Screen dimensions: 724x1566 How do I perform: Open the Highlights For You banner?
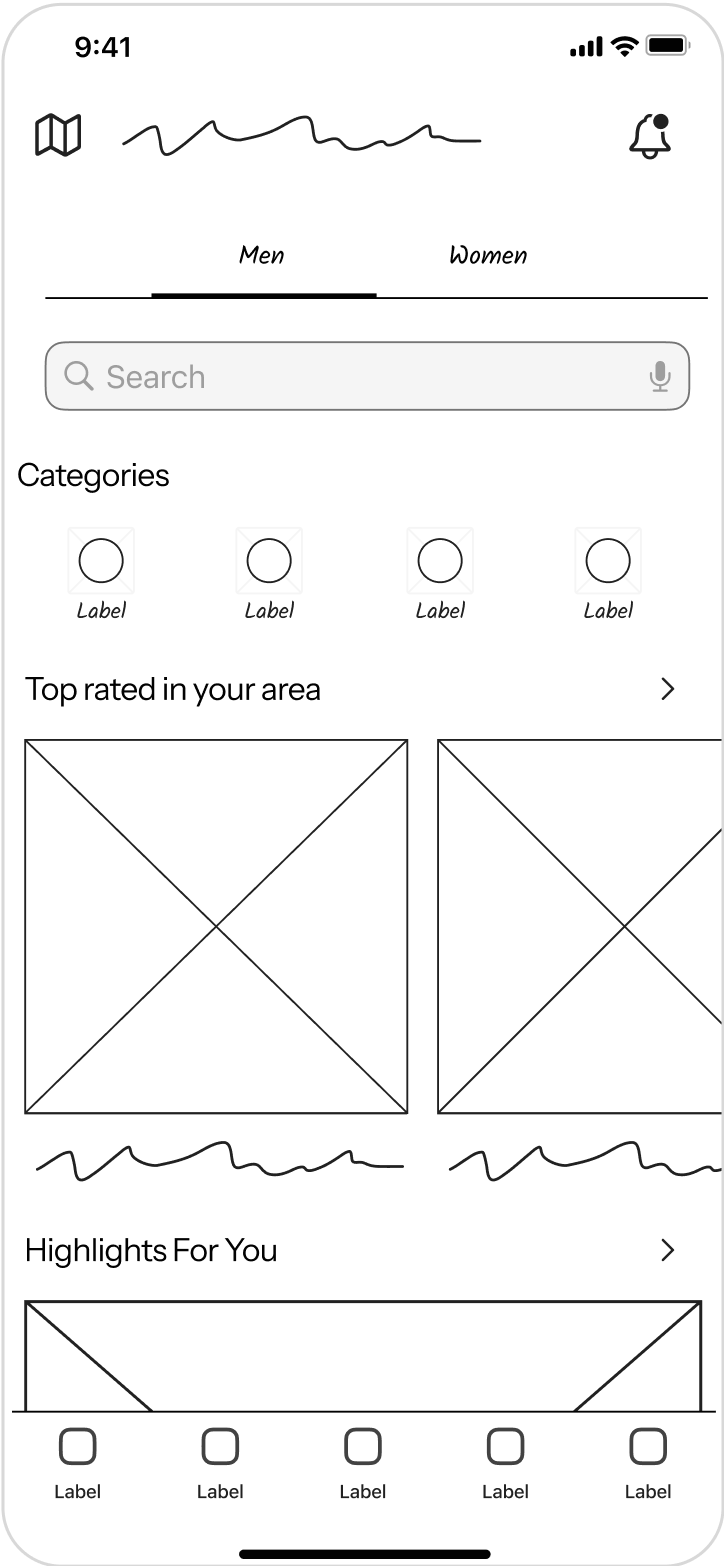tap(362, 1355)
